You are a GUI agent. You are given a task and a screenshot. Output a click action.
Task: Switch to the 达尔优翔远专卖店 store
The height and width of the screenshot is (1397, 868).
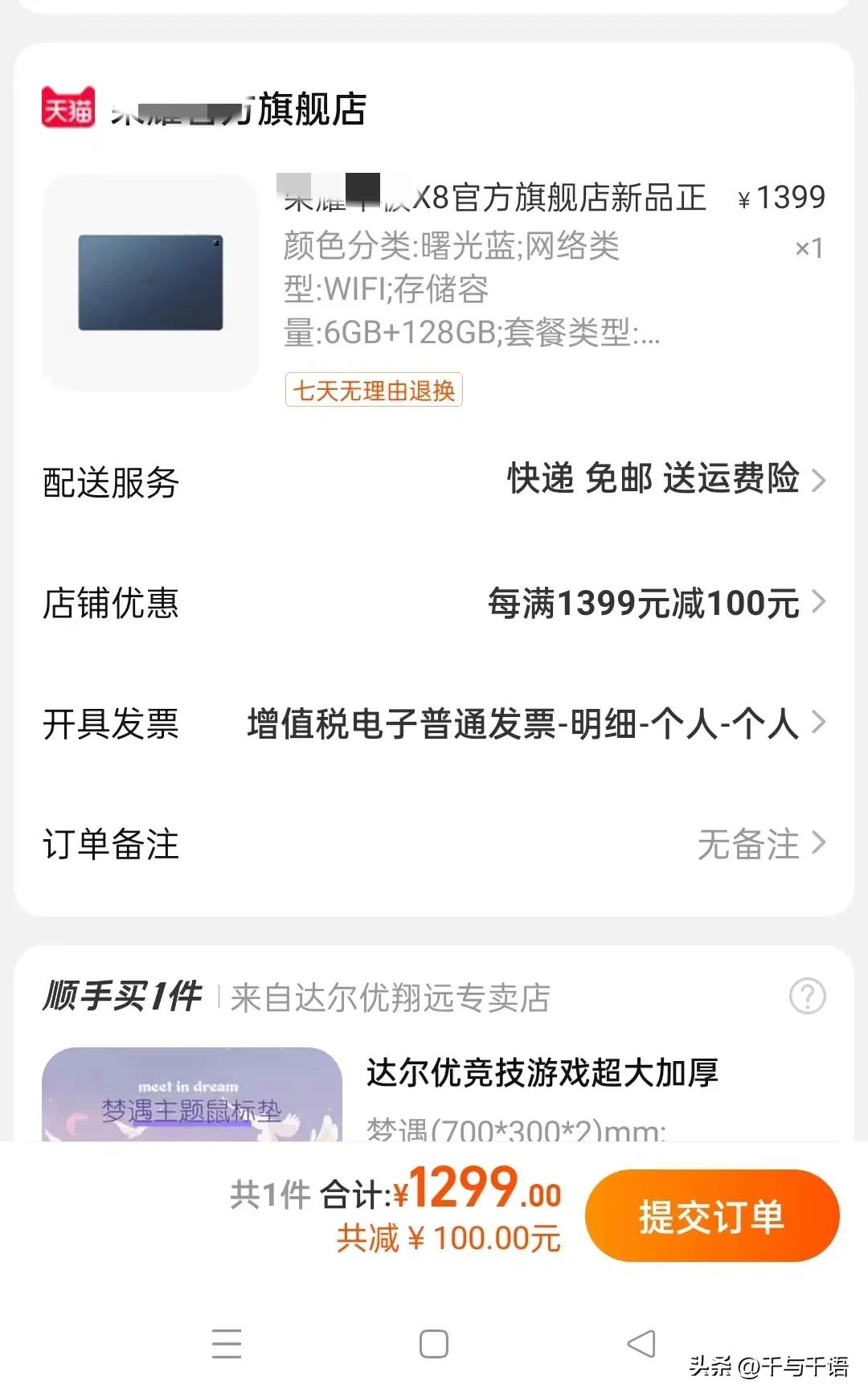point(388,998)
